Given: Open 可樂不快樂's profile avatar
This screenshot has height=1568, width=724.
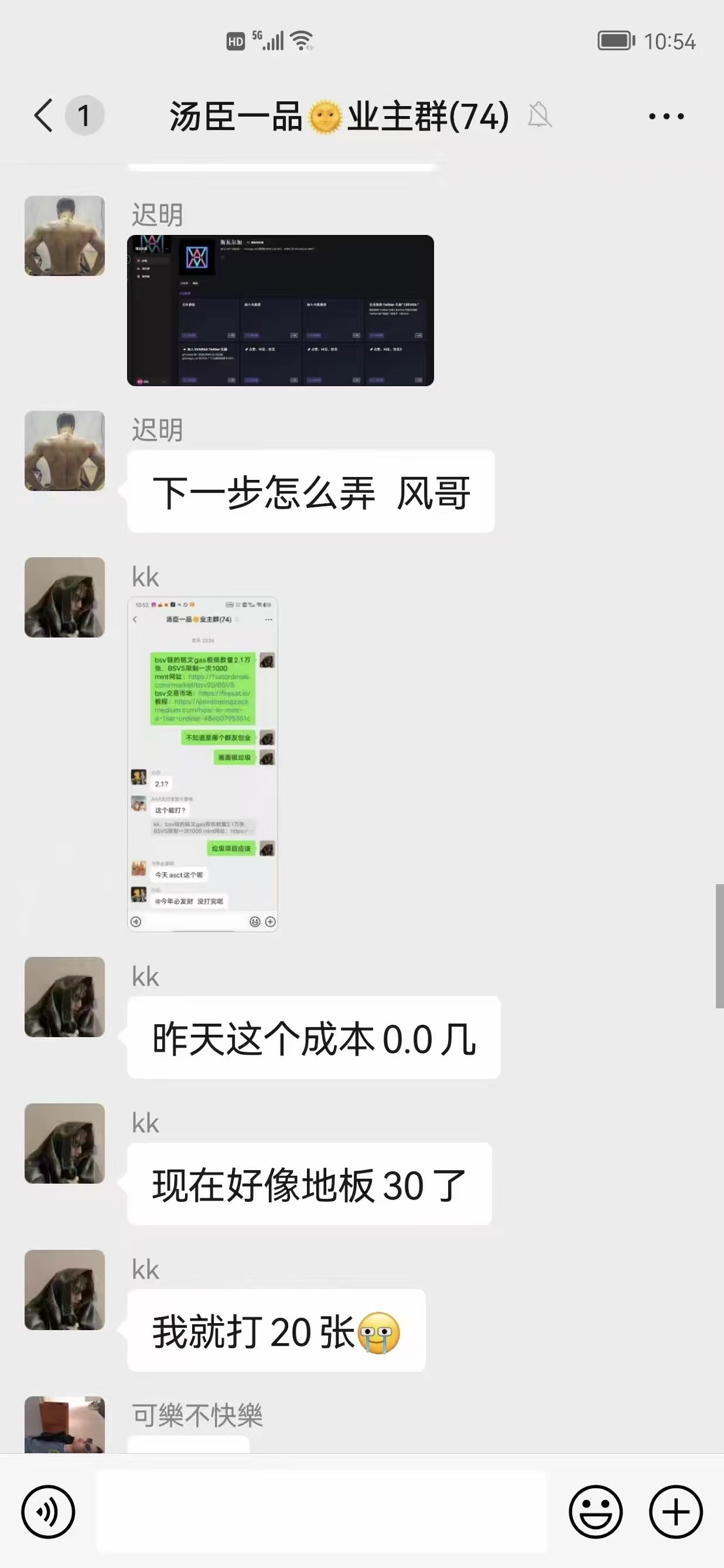Looking at the screenshot, I should coord(64,1424).
